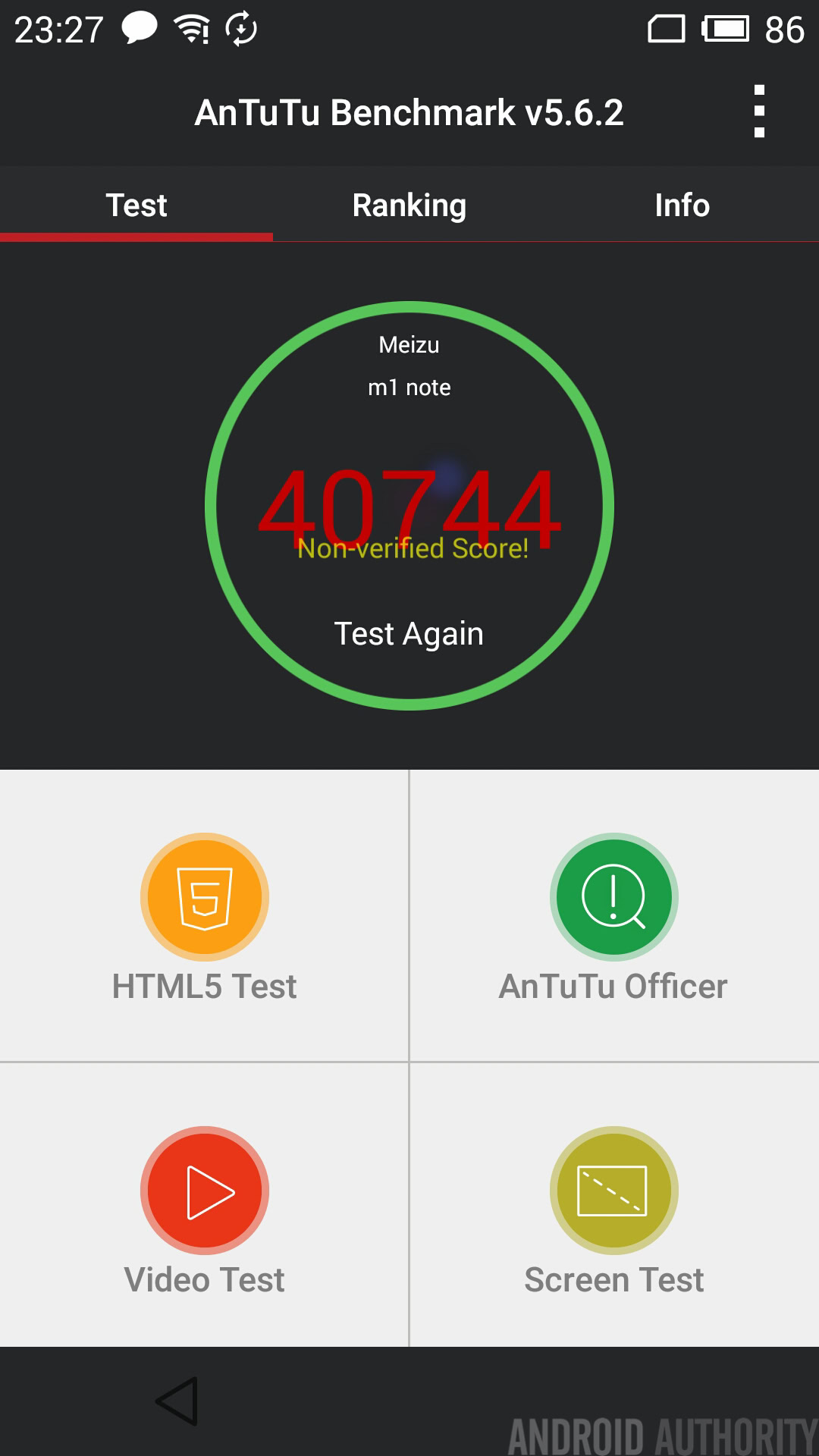Go back with the navigation arrow

(x=177, y=1401)
